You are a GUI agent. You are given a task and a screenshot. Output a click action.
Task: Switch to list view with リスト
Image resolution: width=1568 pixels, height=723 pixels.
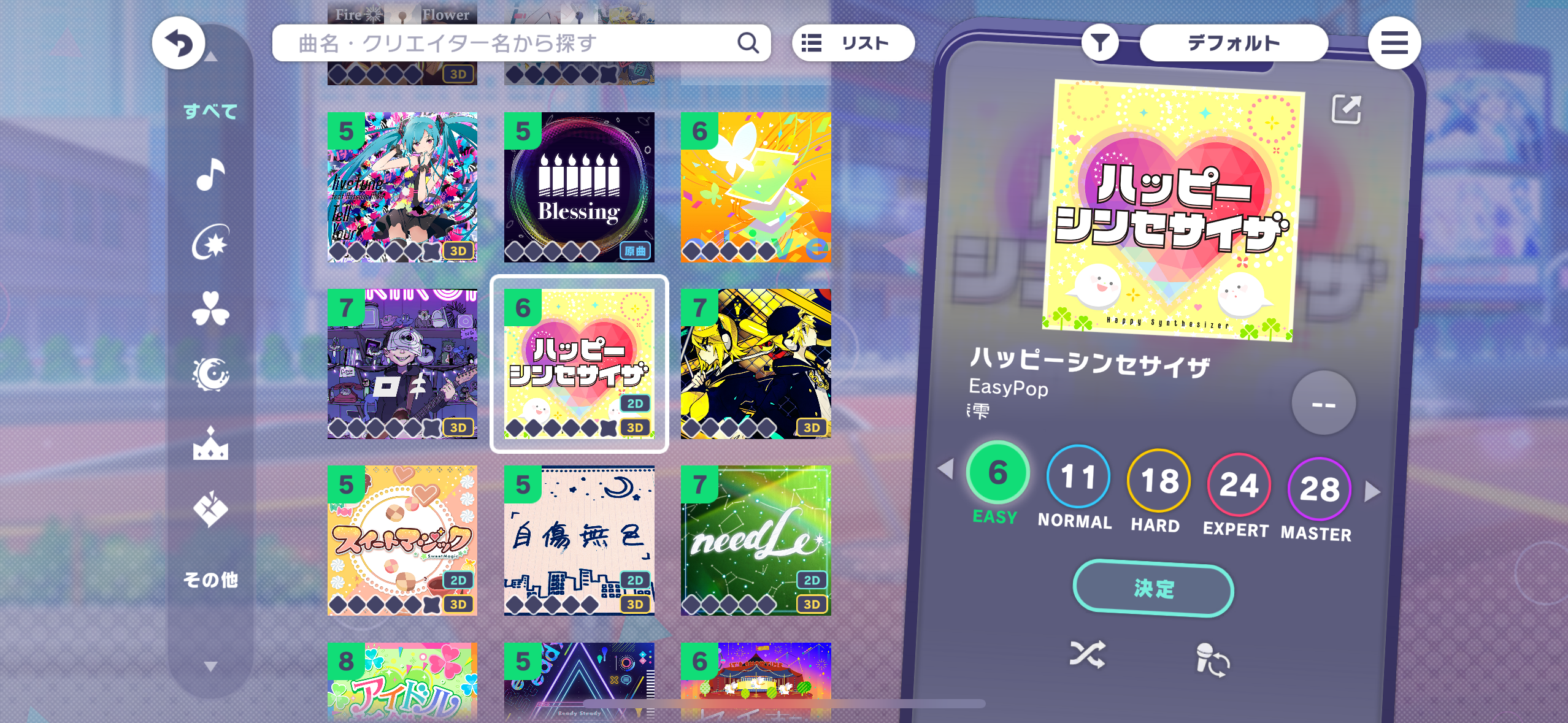coord(852,44)
